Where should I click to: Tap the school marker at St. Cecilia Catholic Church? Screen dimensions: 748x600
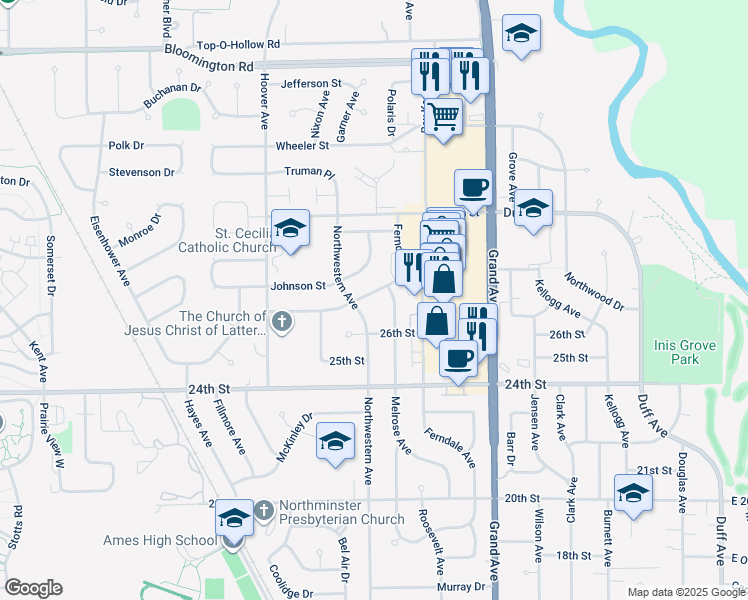290,231
